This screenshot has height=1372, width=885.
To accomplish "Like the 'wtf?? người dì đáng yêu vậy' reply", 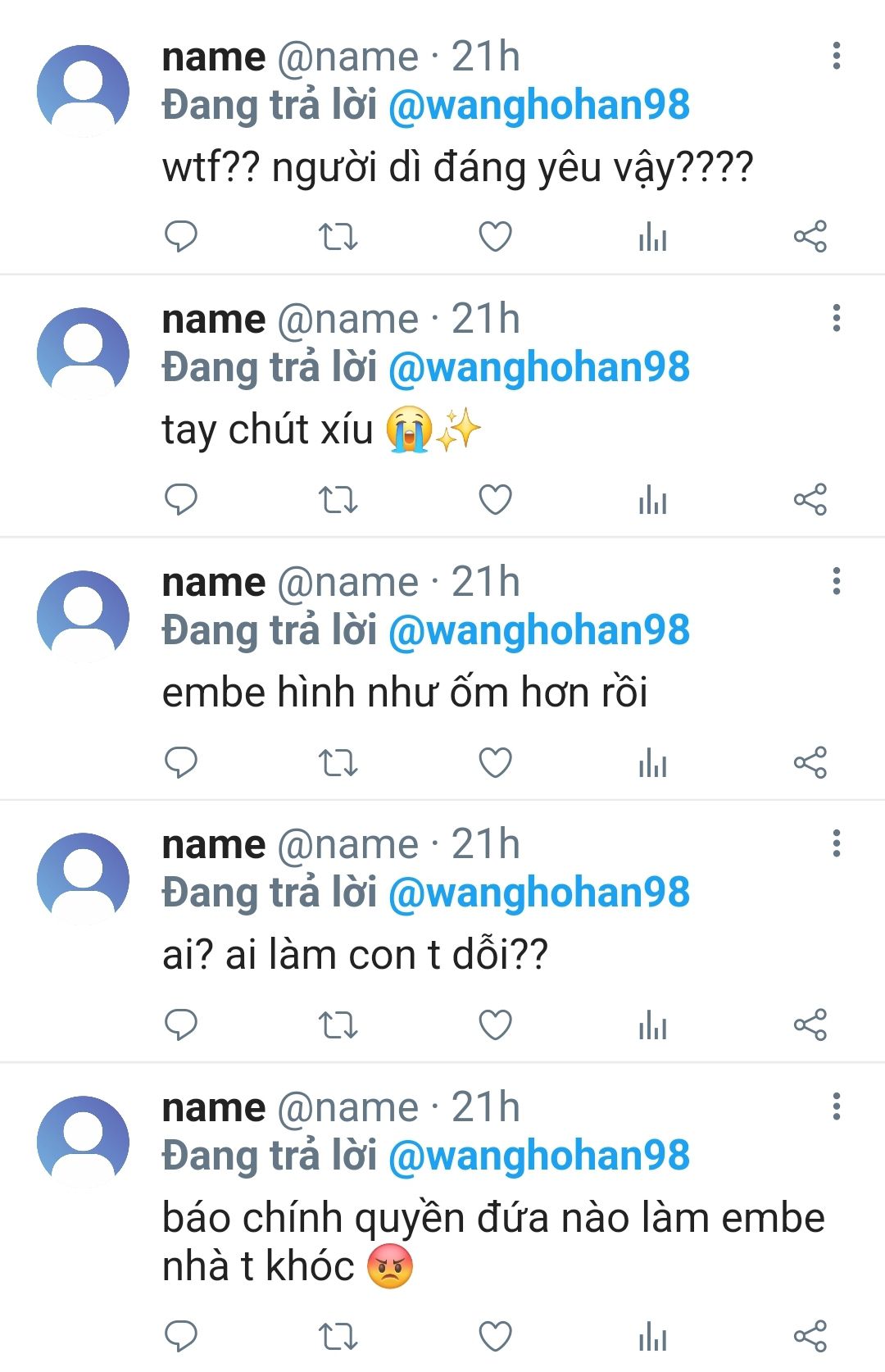I will [x=495, y=237].
